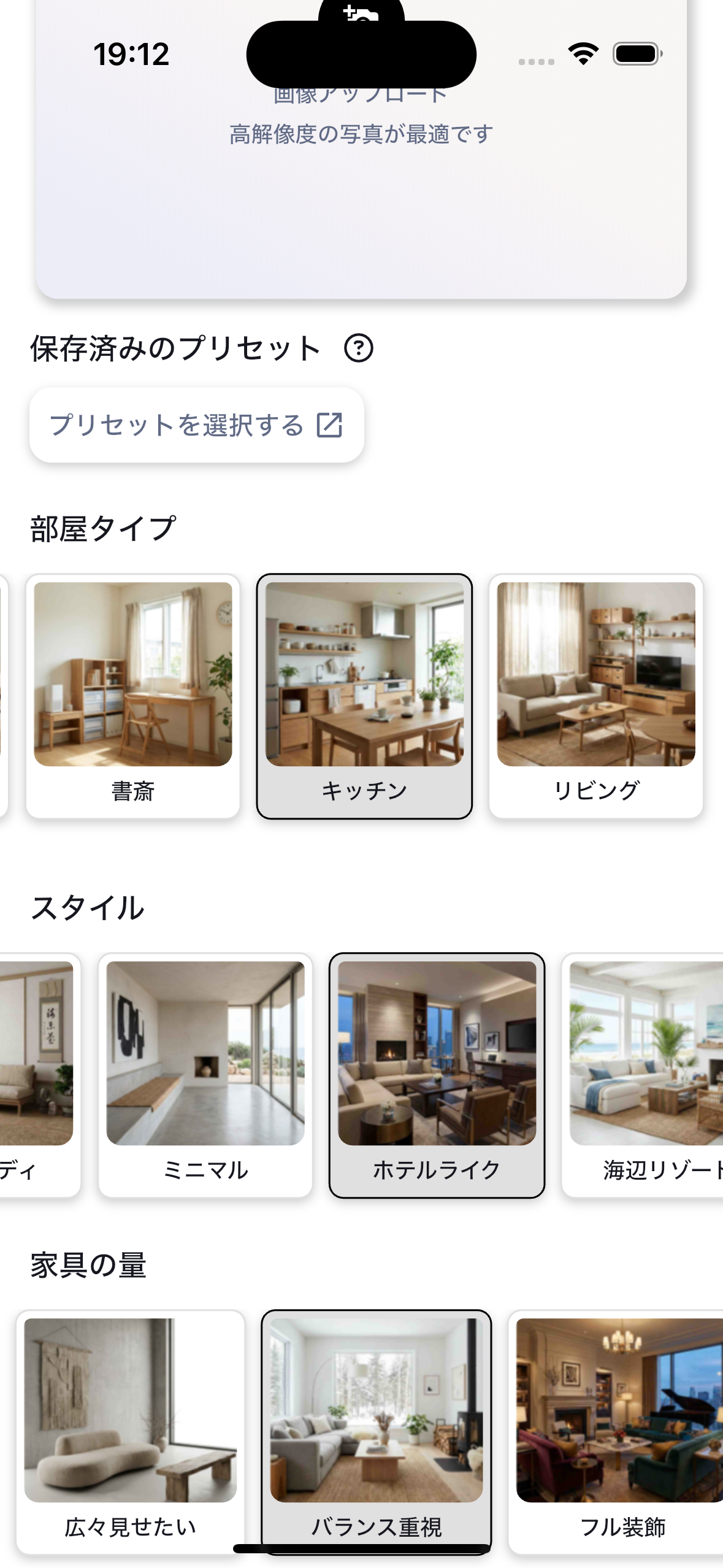
Task: Tap プリセットを選択する button
Action: [196, 425]
